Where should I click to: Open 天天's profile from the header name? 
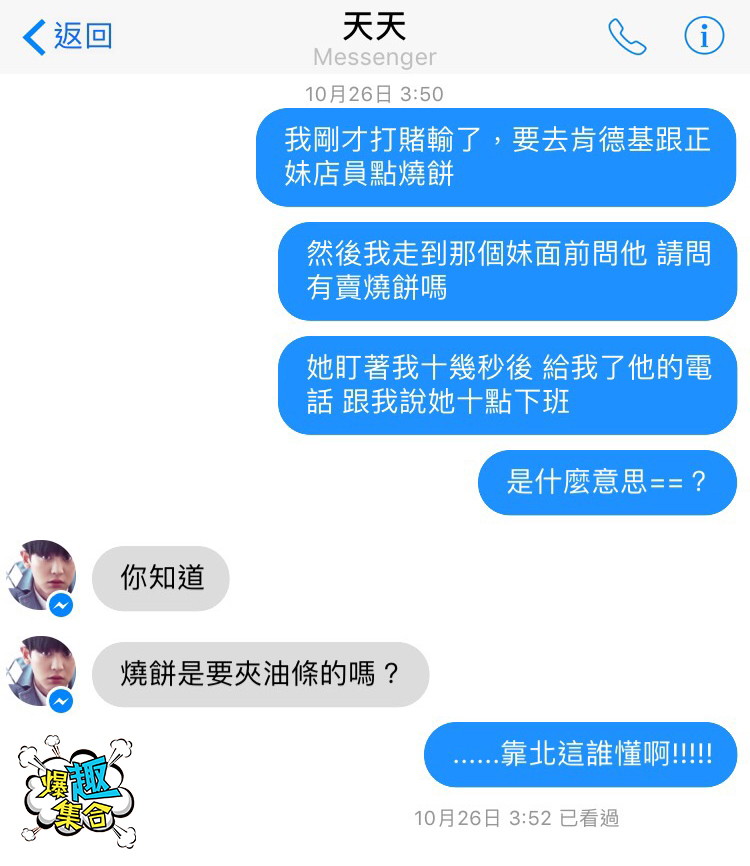375,27
